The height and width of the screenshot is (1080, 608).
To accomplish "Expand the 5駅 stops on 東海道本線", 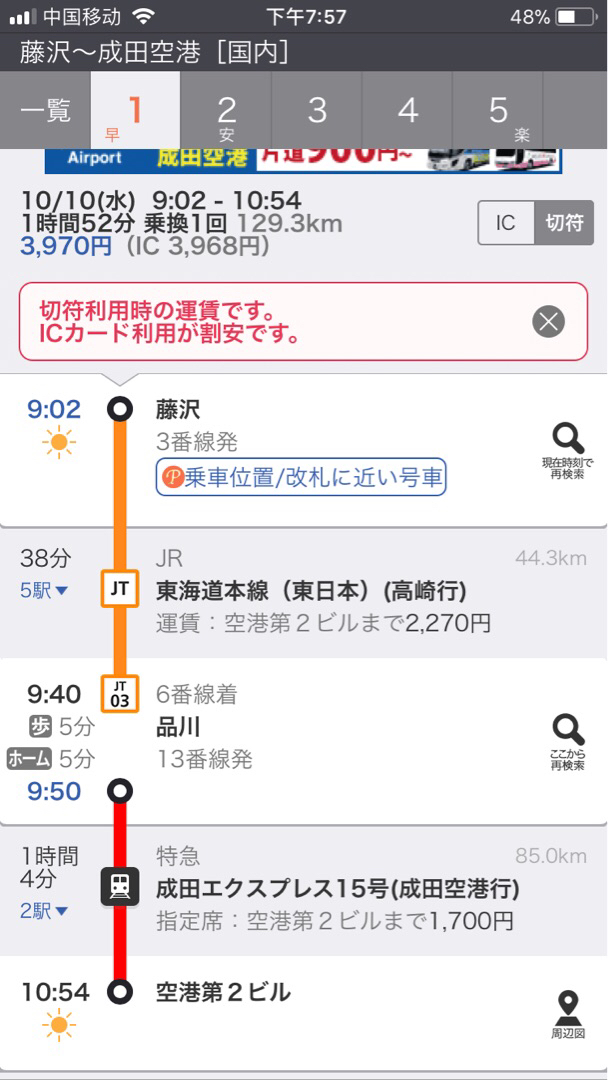I will pyautogui.click(x=45, y=590).
